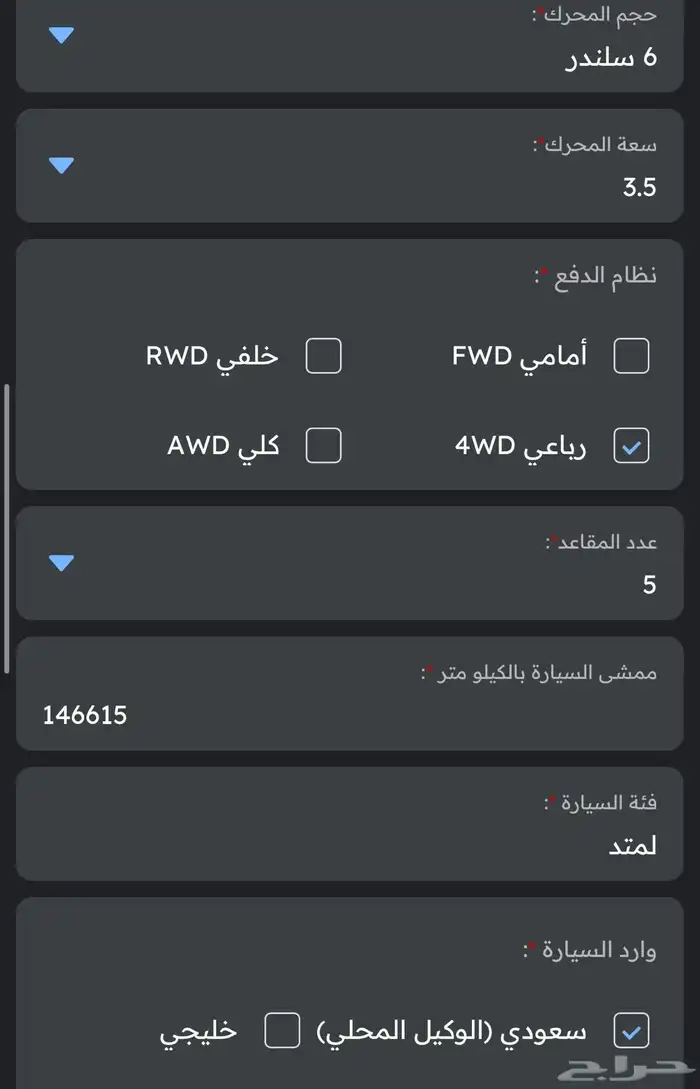Open the حجم المحرك engine size dropdown
Image resolution: width=700 pixels, height=1089 pixels.
click(62, 36)
